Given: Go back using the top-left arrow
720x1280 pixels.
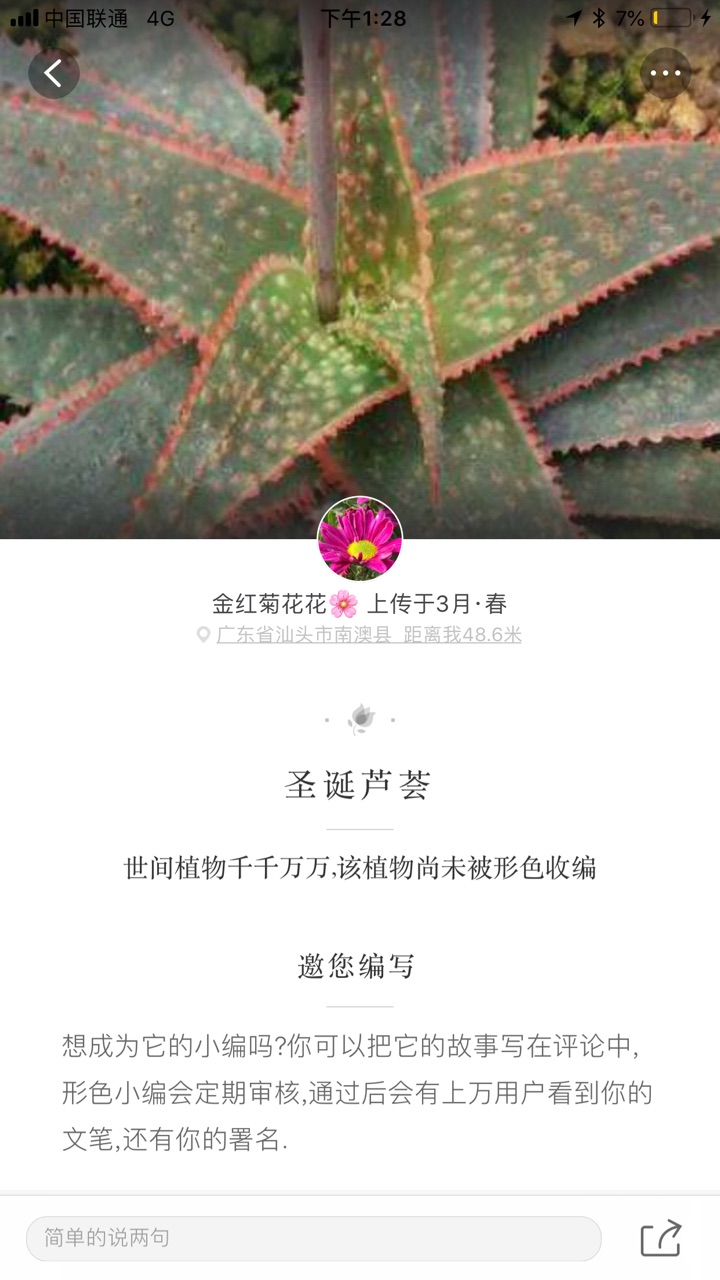Looking at the screenshot, I should 53,73.
